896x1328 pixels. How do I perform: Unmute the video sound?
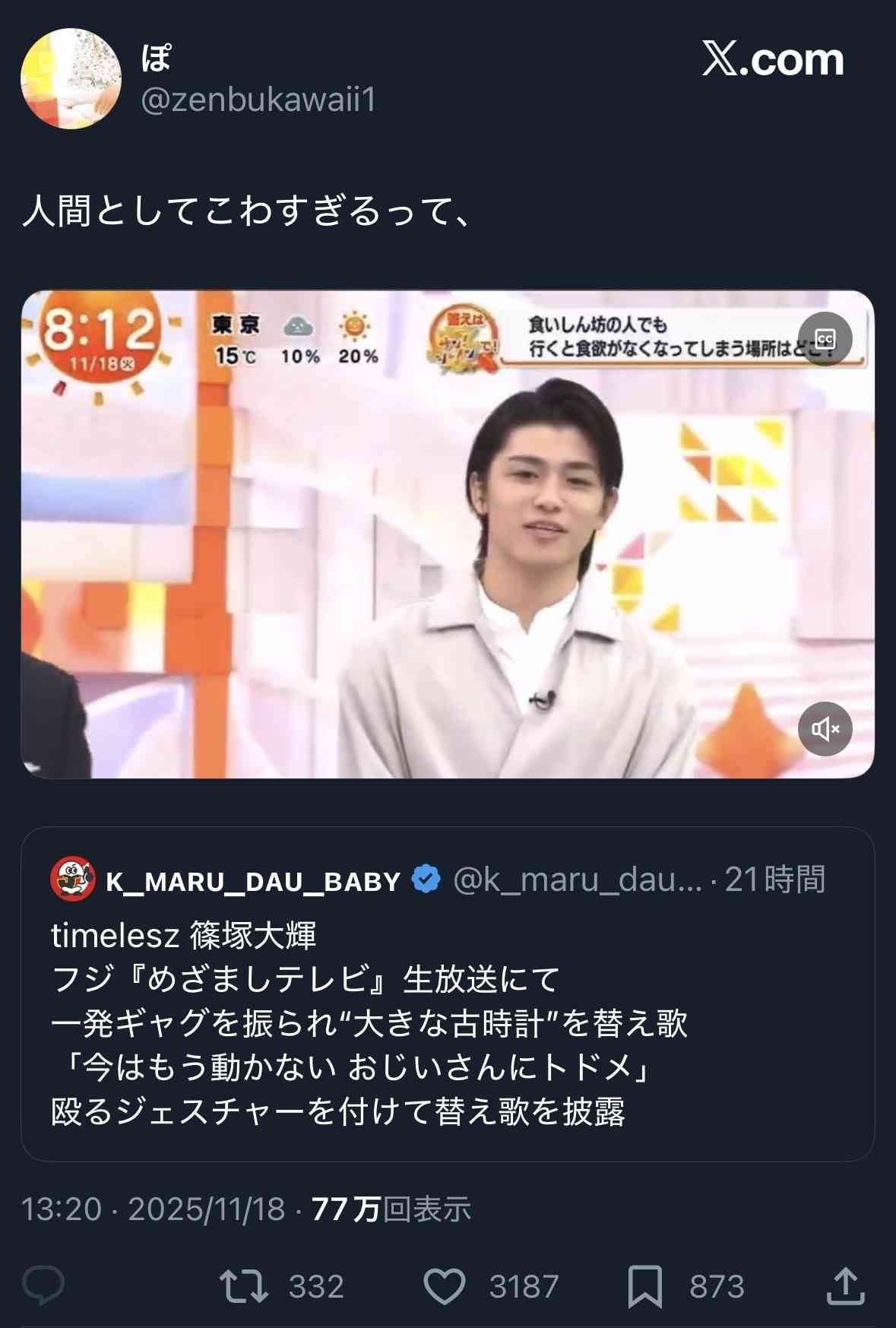825,729
